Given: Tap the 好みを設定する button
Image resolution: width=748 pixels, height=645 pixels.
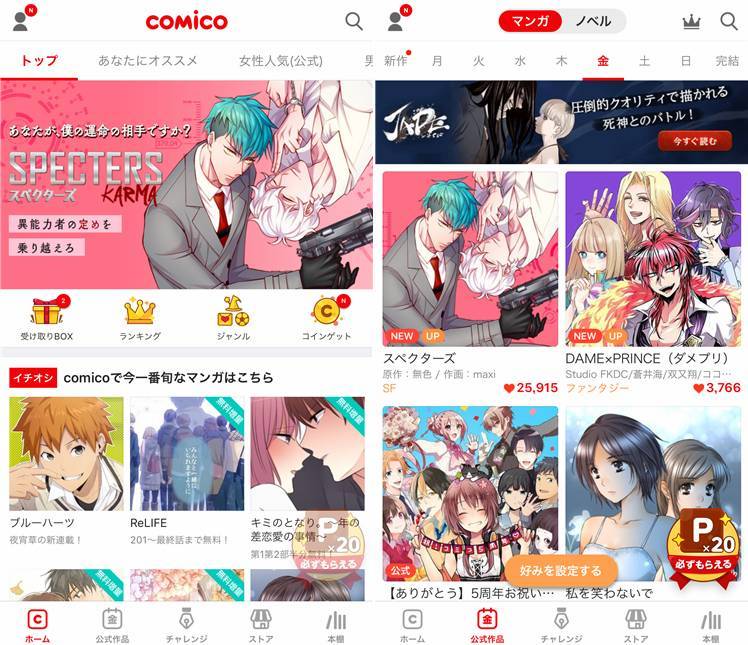Looking at the screenshot, I should pyautogui.click(x=561, y=571).
